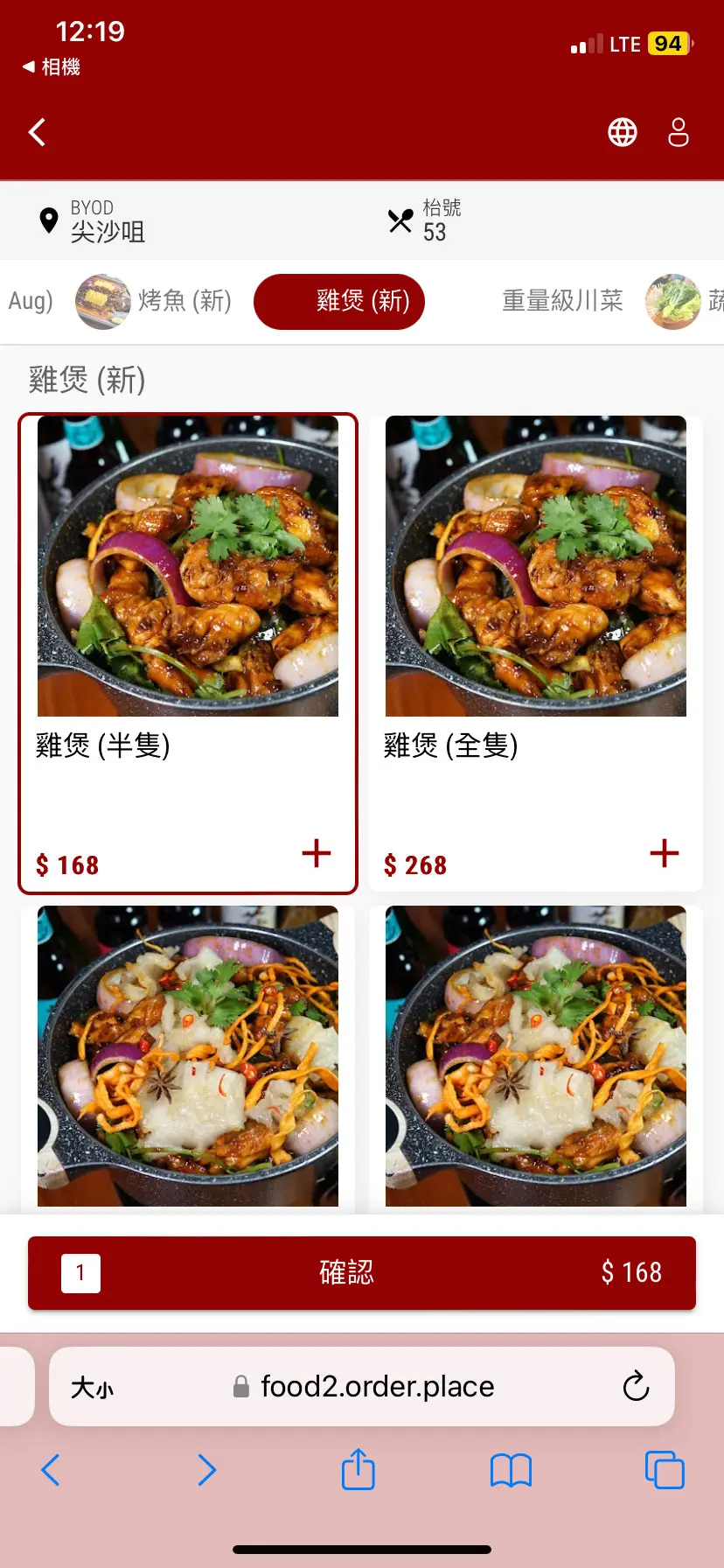This screenshot has height=1568, width=724.
Task: Add 雞煲 (全隻) with its plus icon
Action: 665,853
